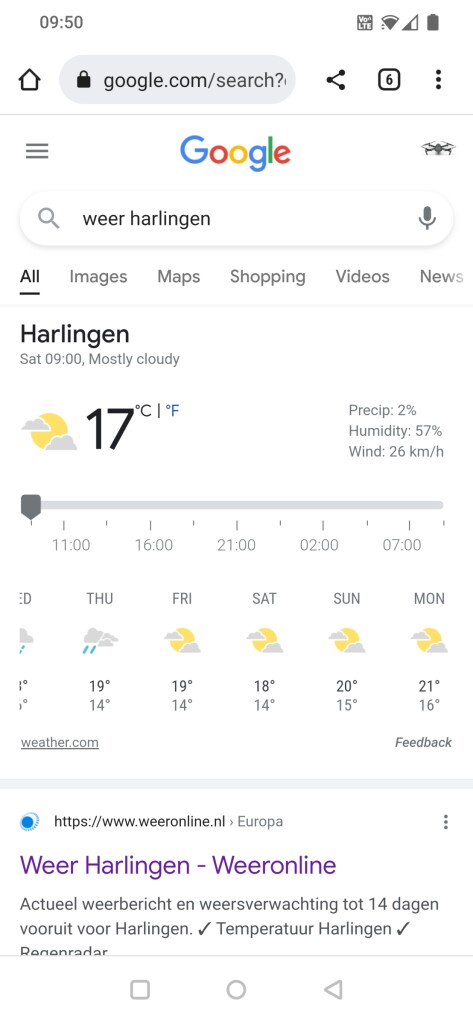
Task: Open the Google account avatar
Action: pos(438,149)
